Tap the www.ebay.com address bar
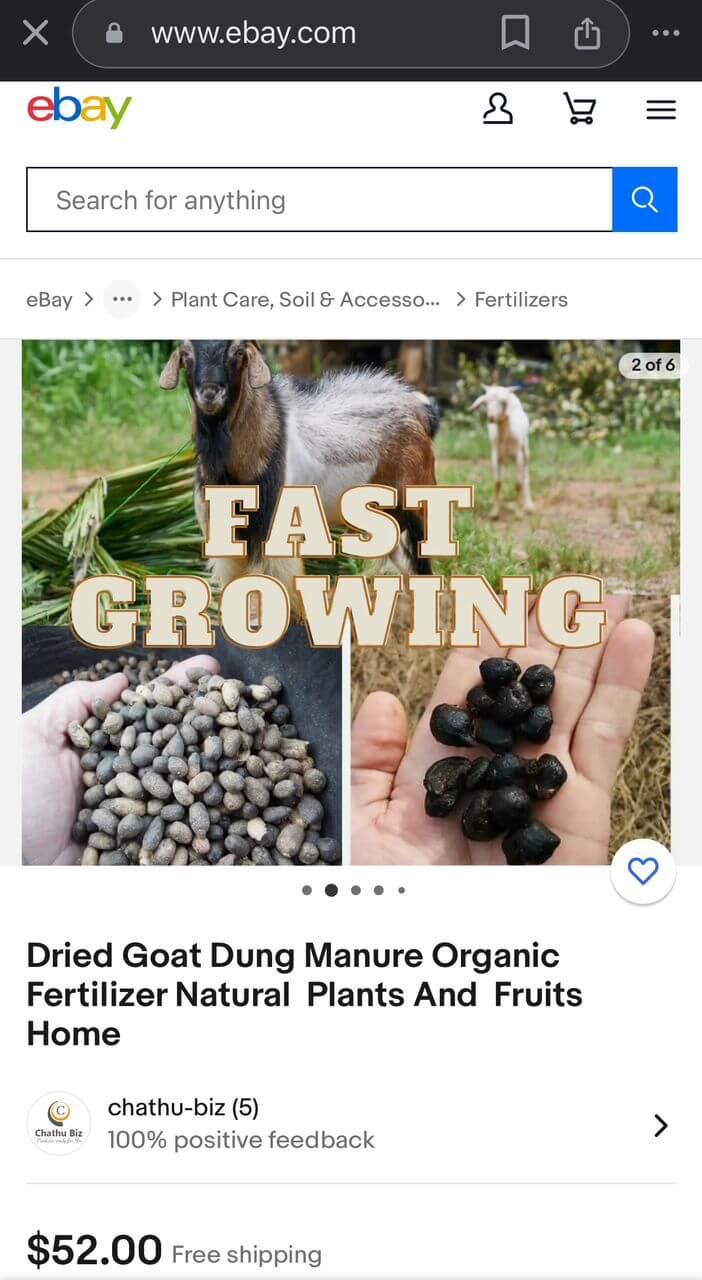 [x=254, y=33]
